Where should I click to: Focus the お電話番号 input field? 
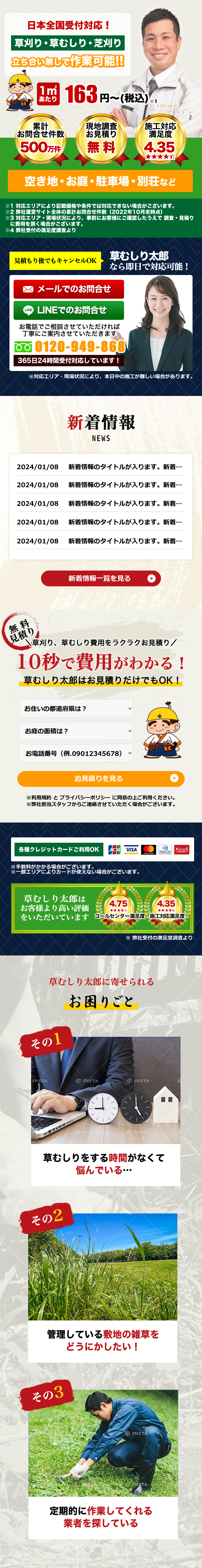coord(76,754)
